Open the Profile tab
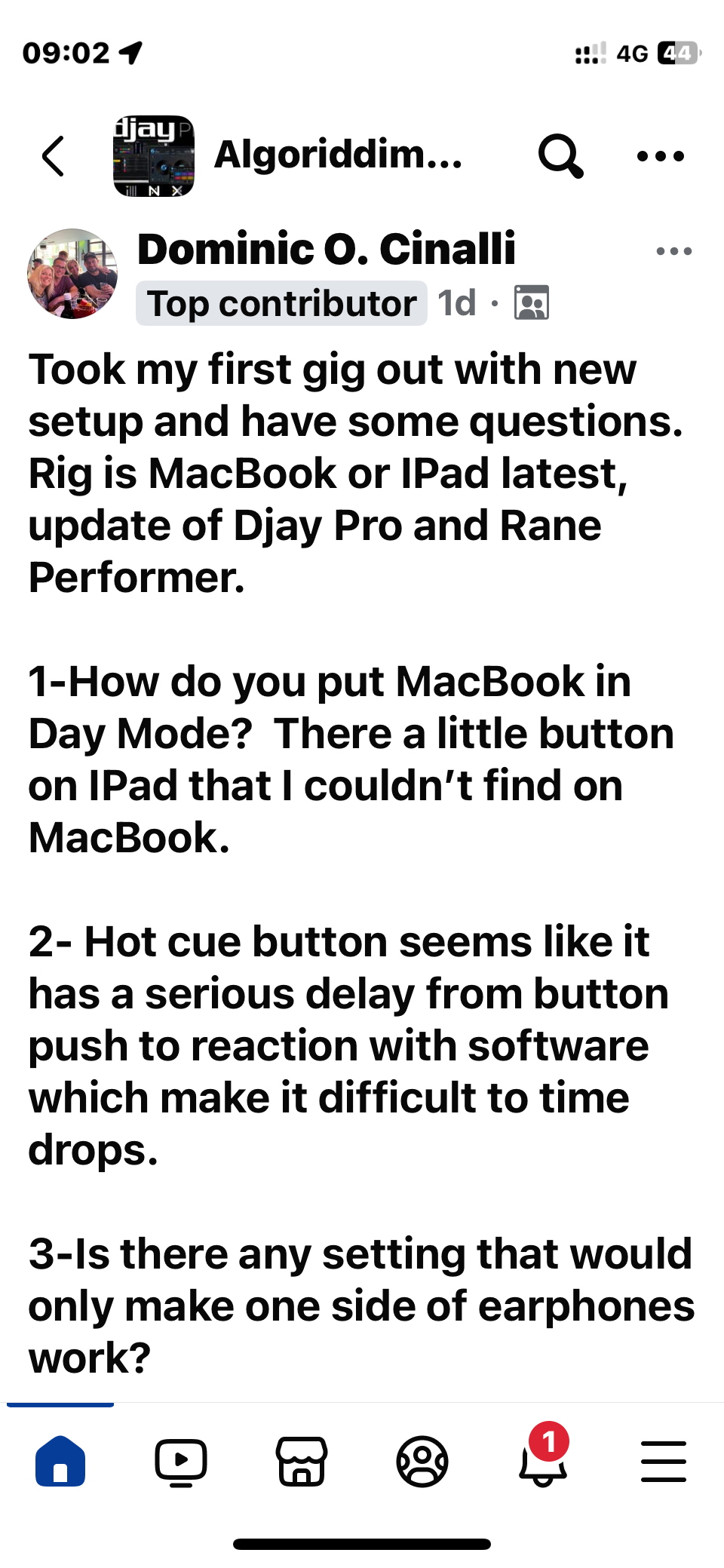This screenshot has height=1568, width=724. 422,1462
